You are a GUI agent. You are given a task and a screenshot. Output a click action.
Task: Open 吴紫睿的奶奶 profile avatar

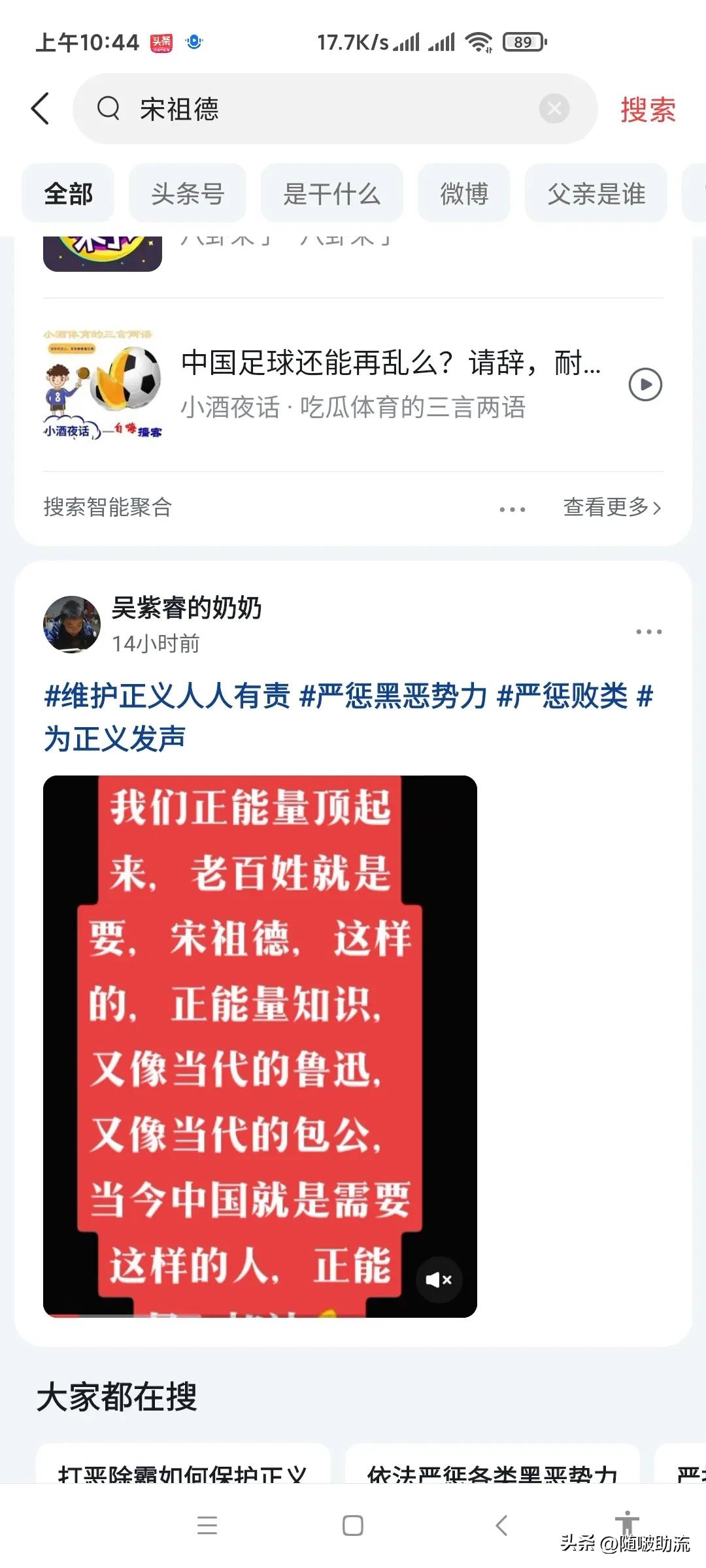pos(72,624)
